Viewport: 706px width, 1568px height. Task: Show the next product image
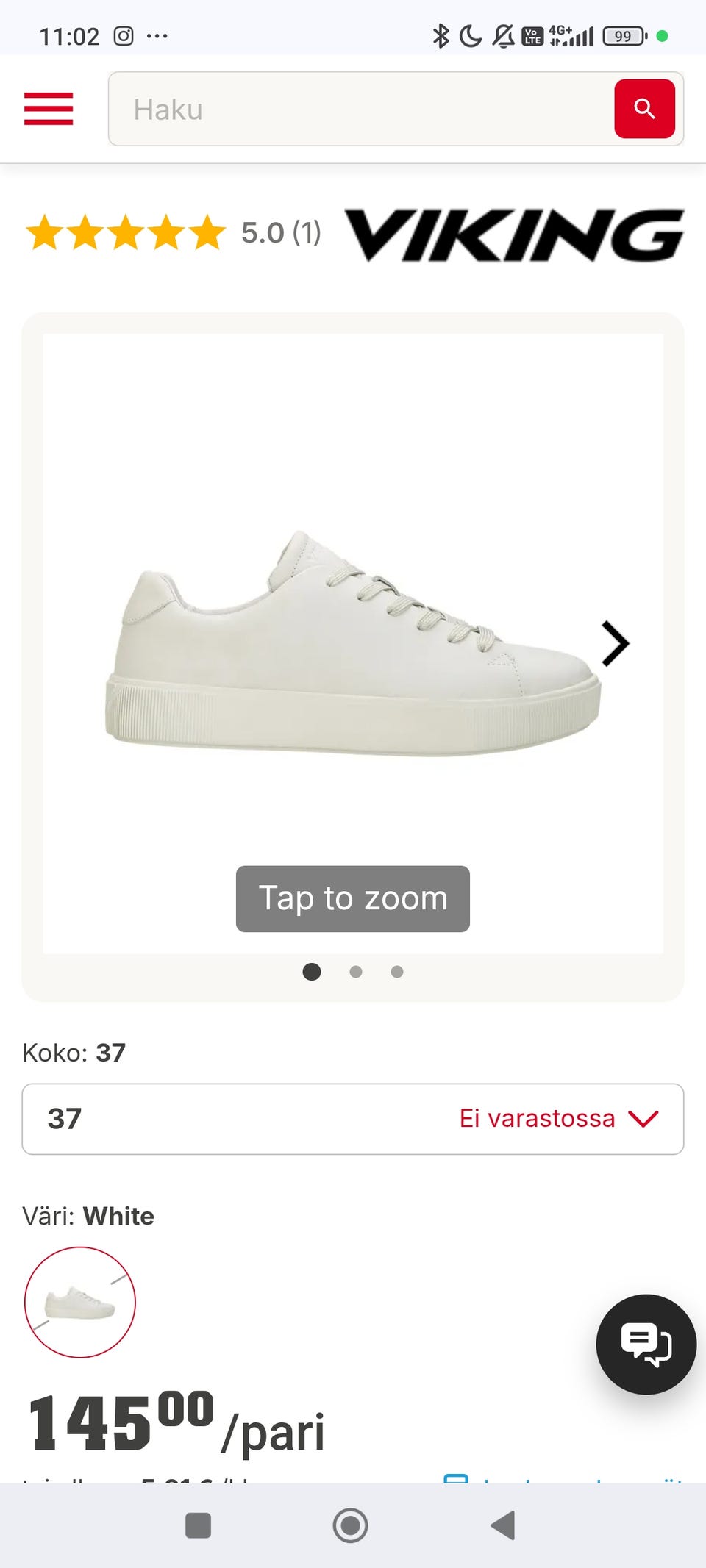pos(615,644)
